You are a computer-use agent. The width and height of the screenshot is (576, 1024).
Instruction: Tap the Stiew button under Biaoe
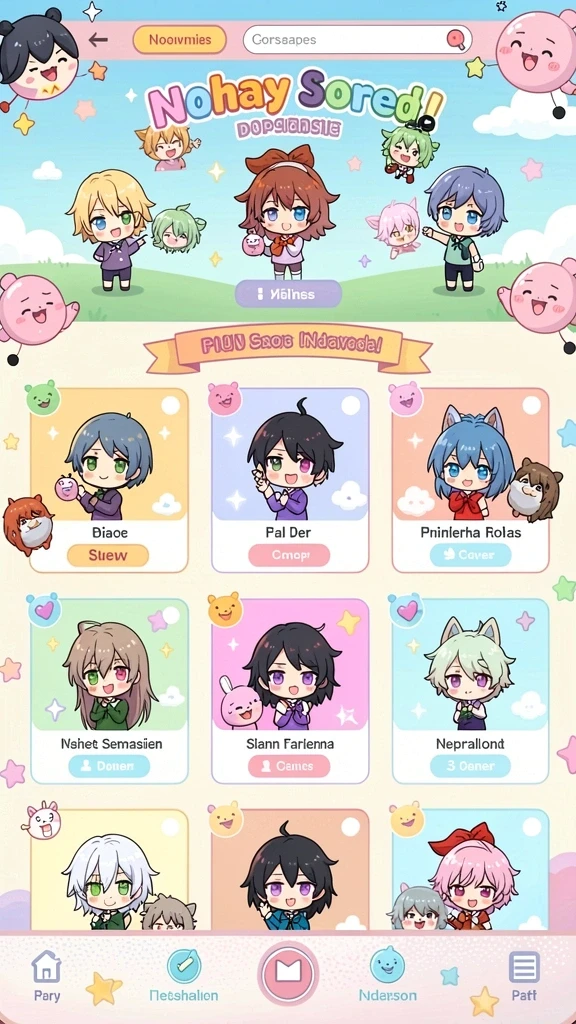[x=108, y=556]
